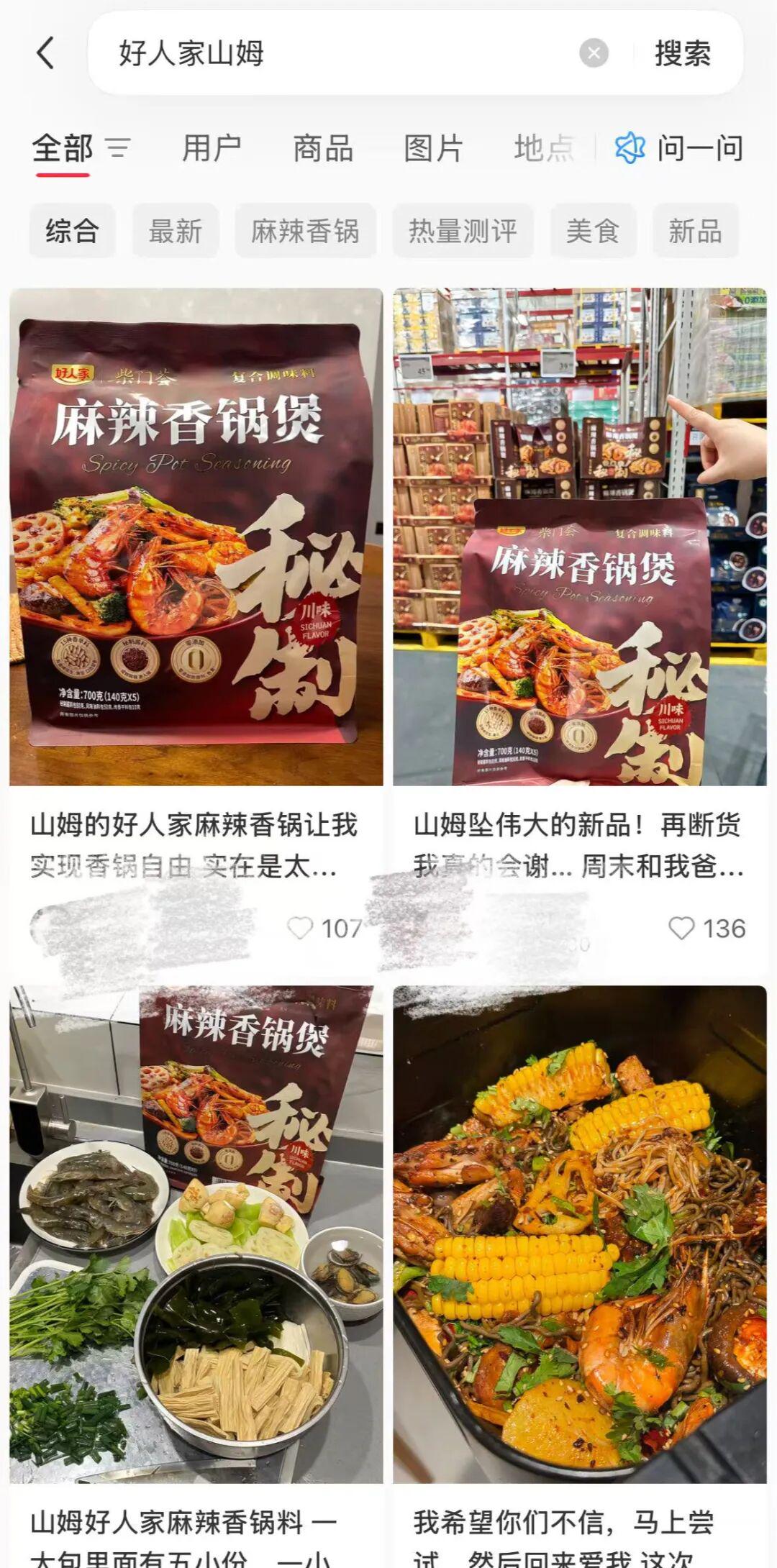Tap the 搜索 button

(x=682, y=53)
